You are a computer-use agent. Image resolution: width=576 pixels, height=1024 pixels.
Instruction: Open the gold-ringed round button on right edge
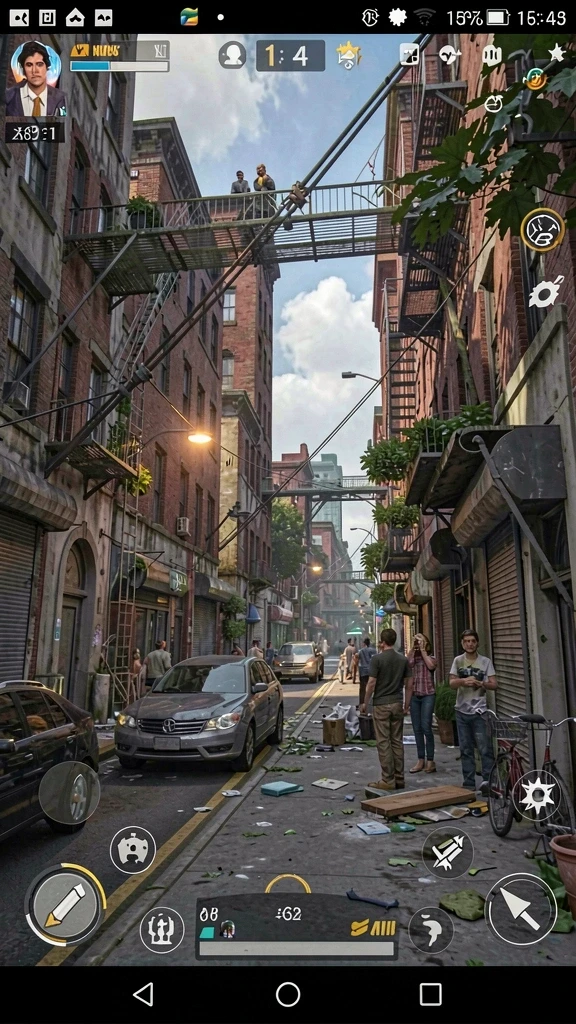[x=543, y=230]
